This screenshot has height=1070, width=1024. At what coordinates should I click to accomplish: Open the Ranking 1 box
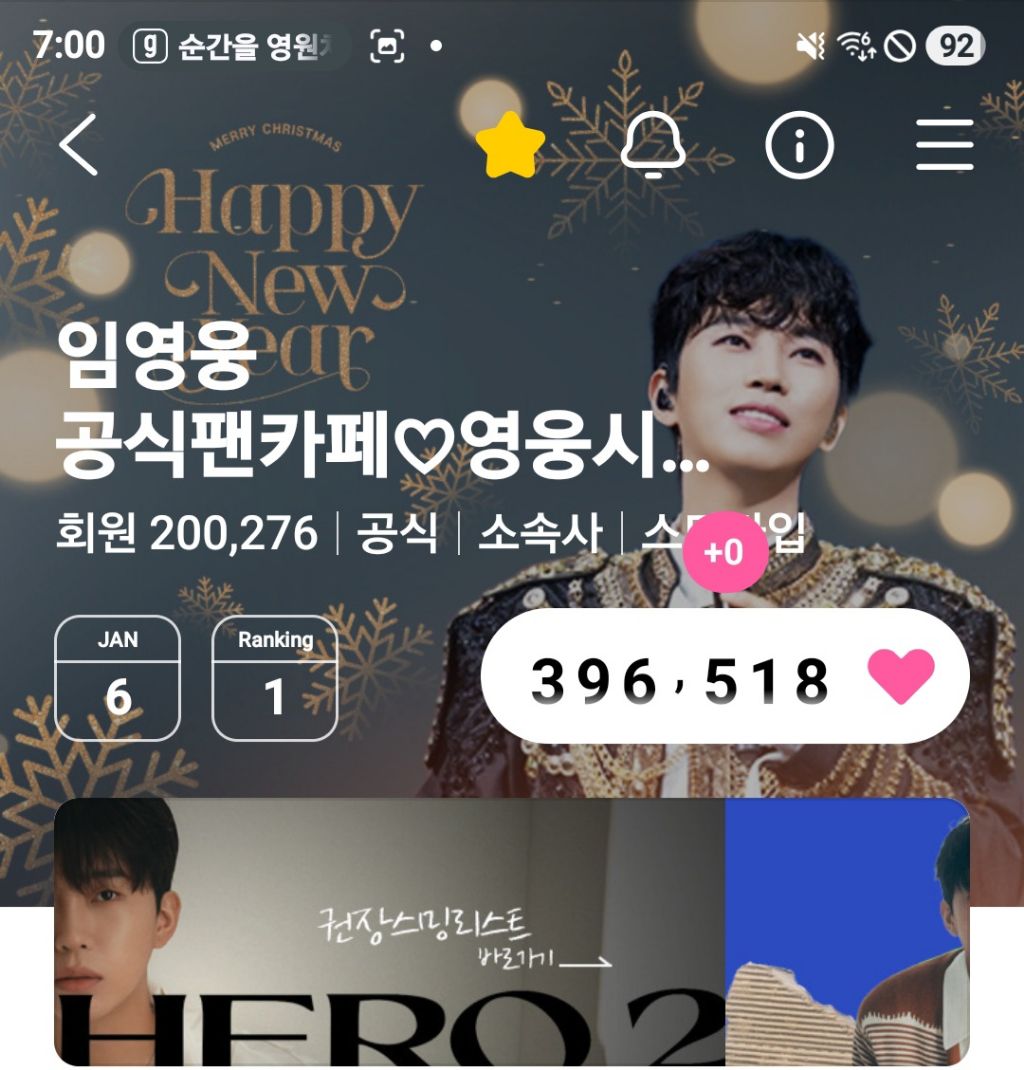pyautogui.click(x=275, y=678)
